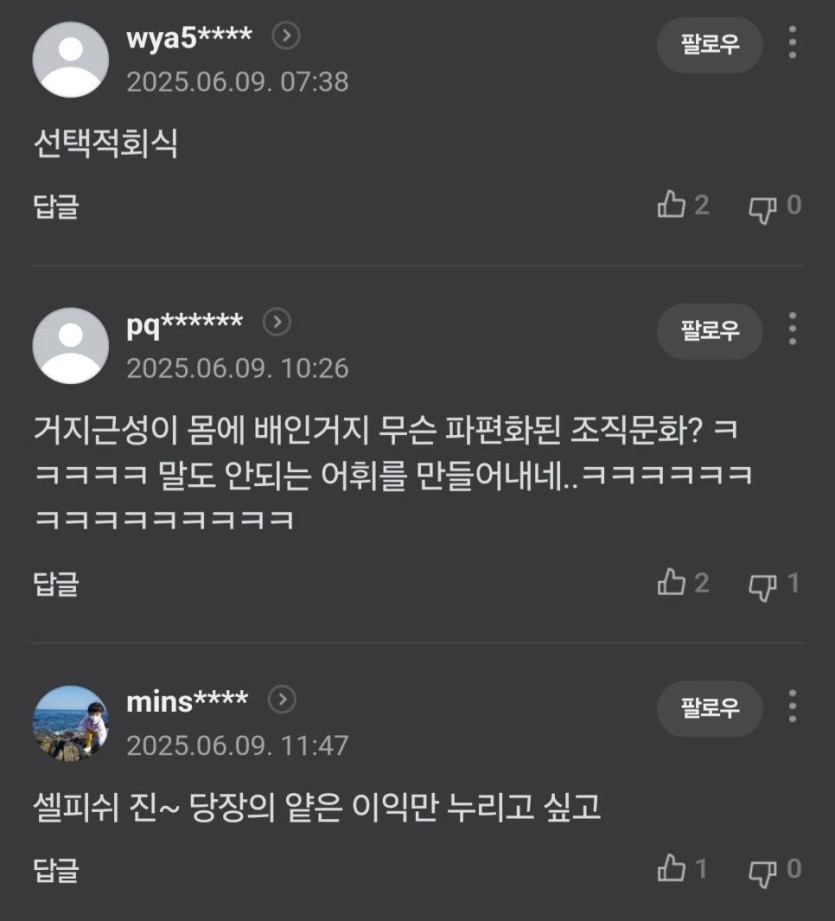Follow user mins****
The height and width of the screenshot is (921, 835).
click(x=709, y=709)
